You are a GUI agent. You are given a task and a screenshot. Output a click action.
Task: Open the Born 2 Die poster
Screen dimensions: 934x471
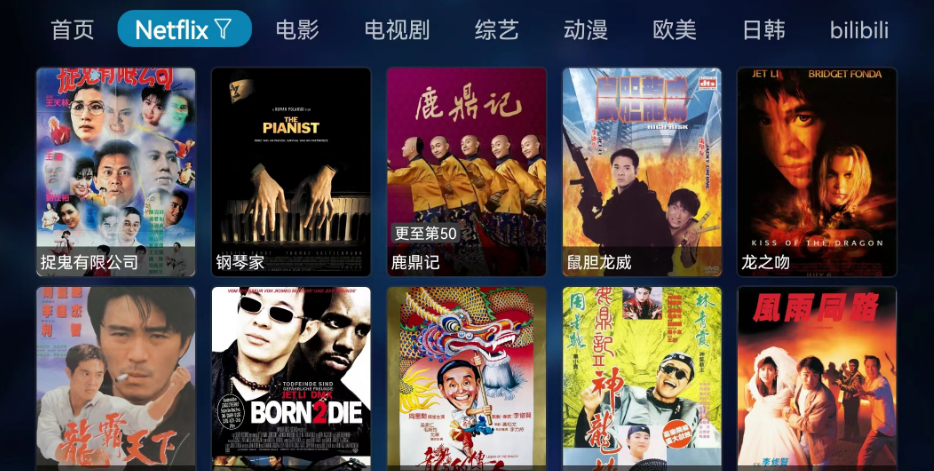click(x=291, y=378)
